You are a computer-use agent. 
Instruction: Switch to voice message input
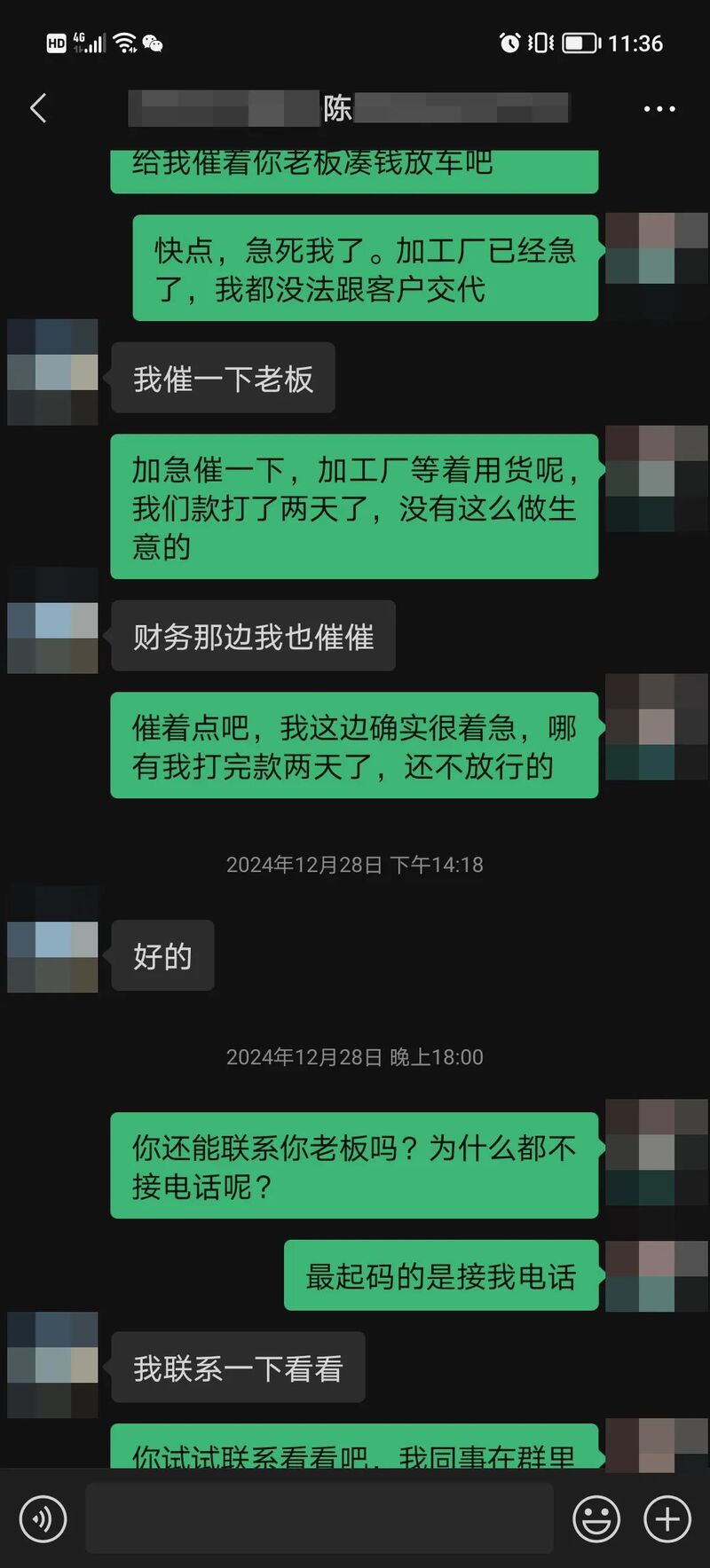point(43,1518)
